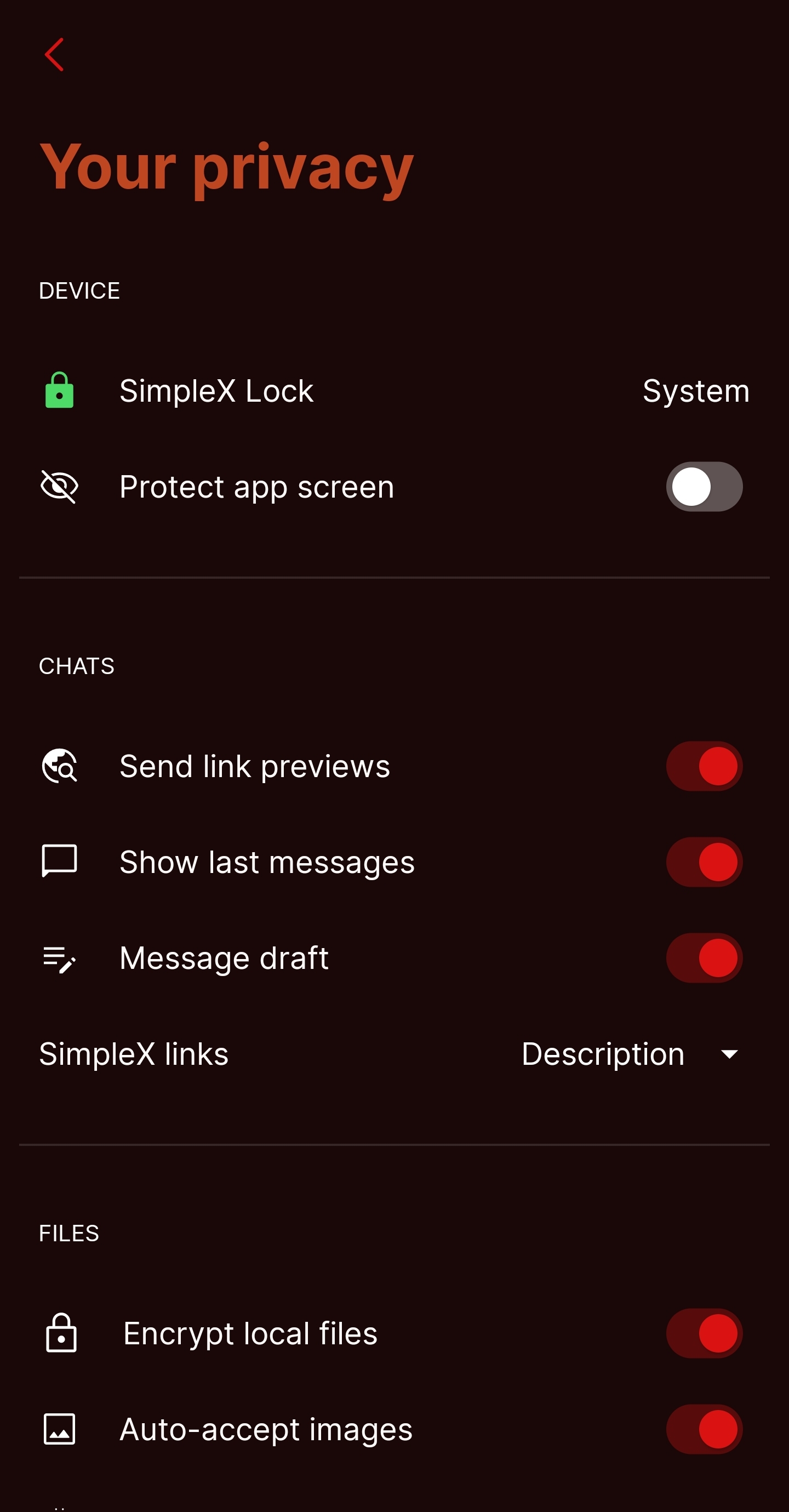Screen dimensions: 789x1512
Task: Enable Protect app screen
Action: click(x=704, y=487)
